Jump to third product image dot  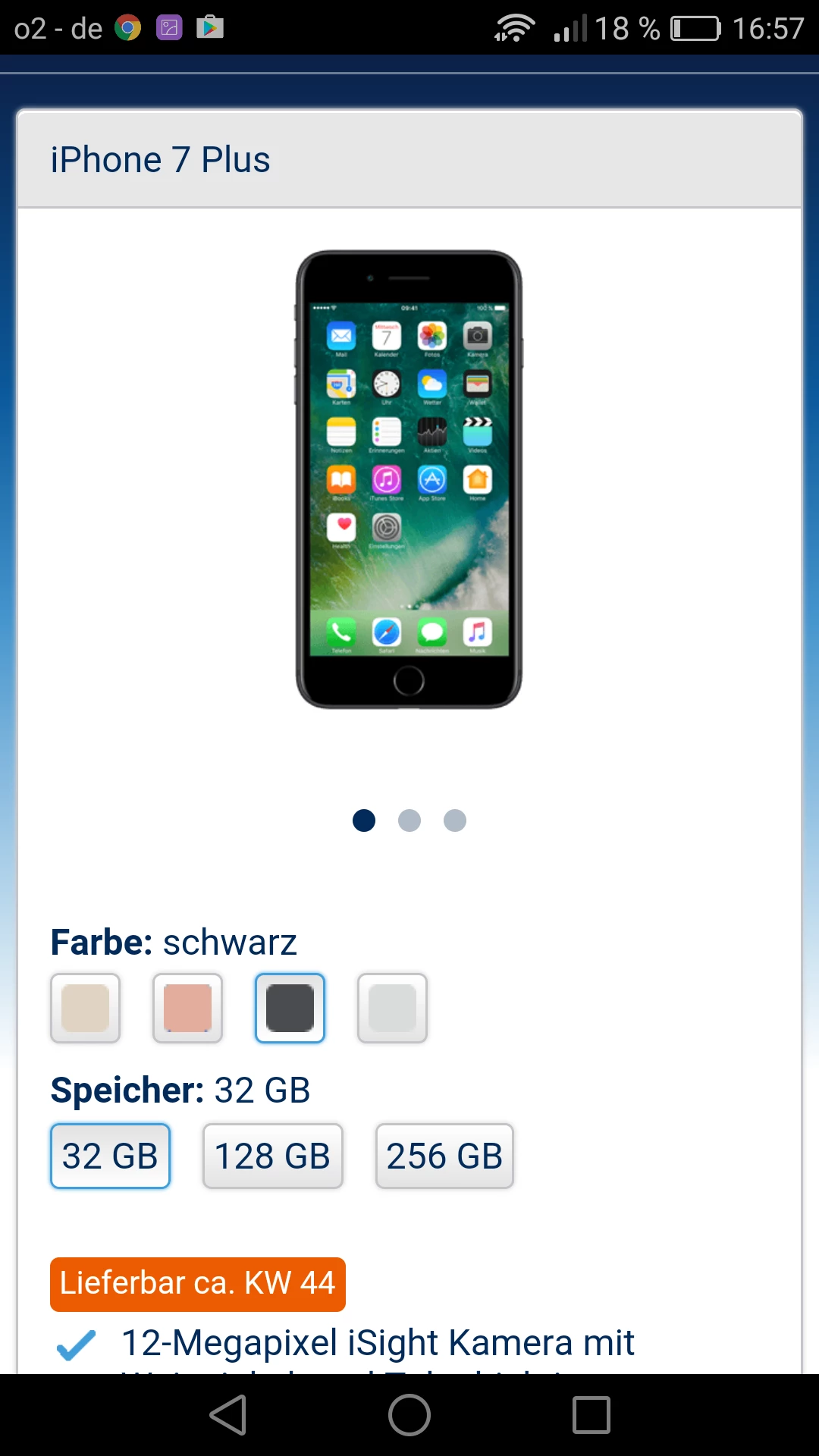tap(455, 821)
